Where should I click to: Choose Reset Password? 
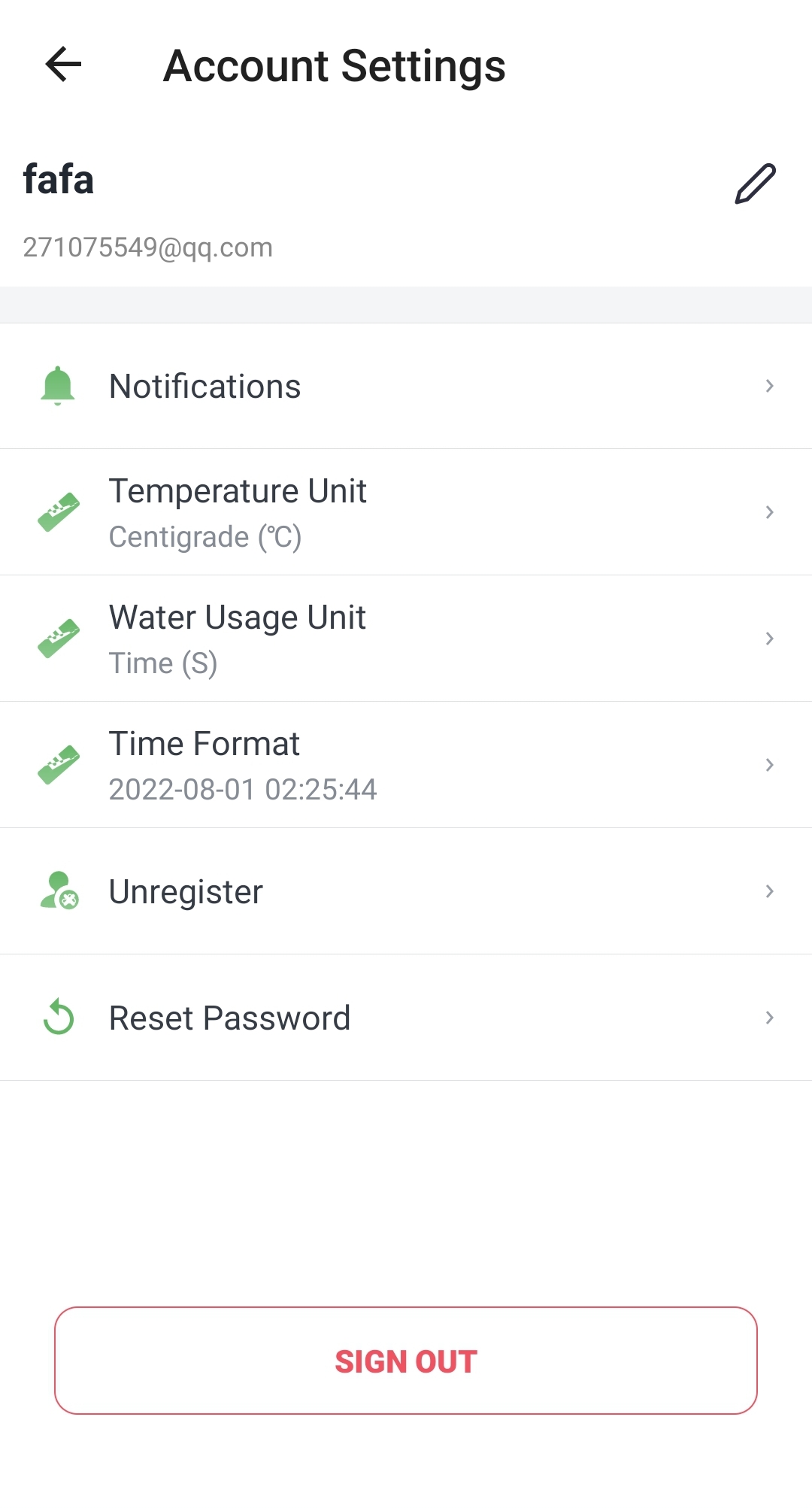point(406,1018)
